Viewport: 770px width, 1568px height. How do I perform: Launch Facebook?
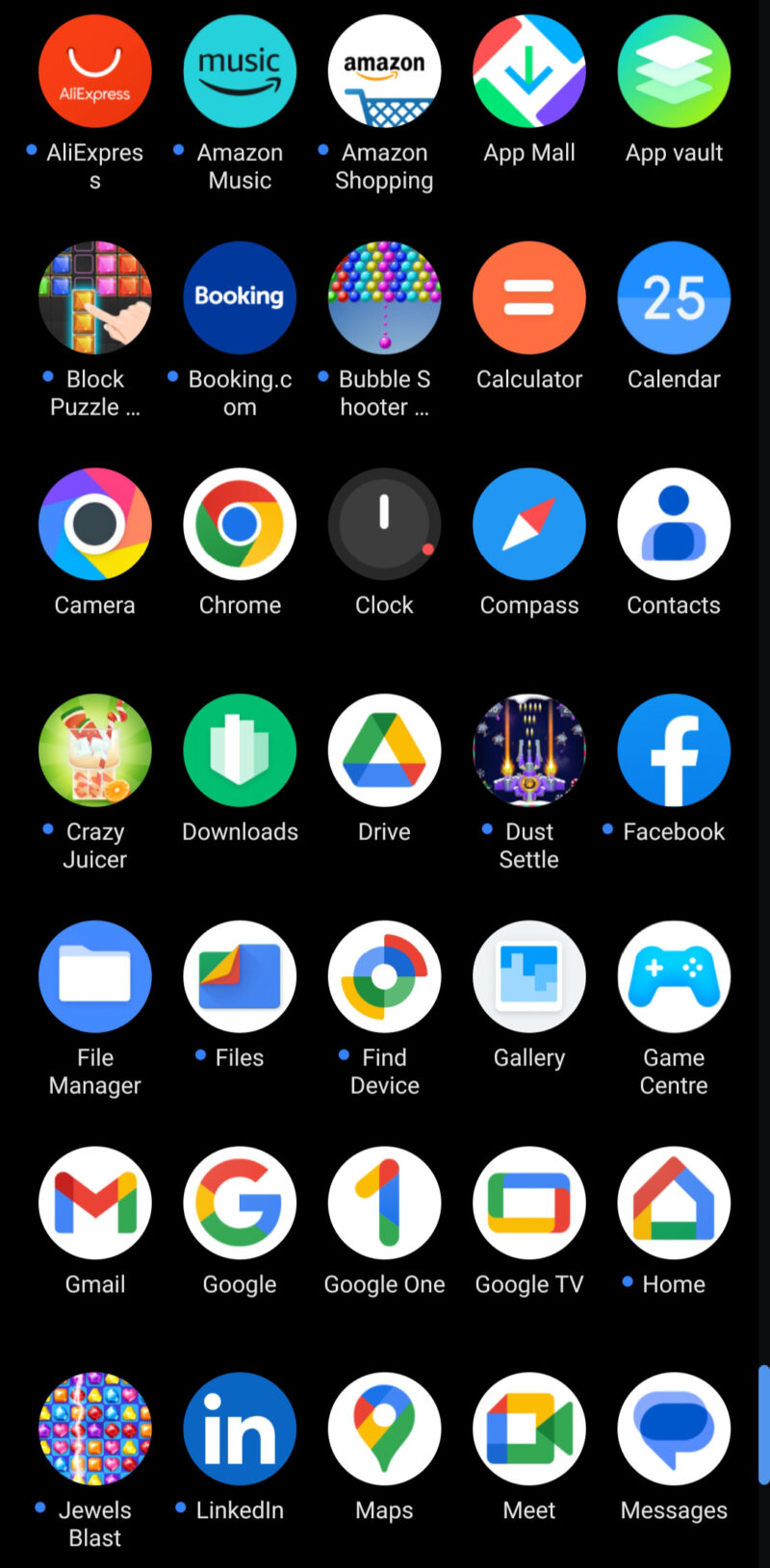point(674,750)
